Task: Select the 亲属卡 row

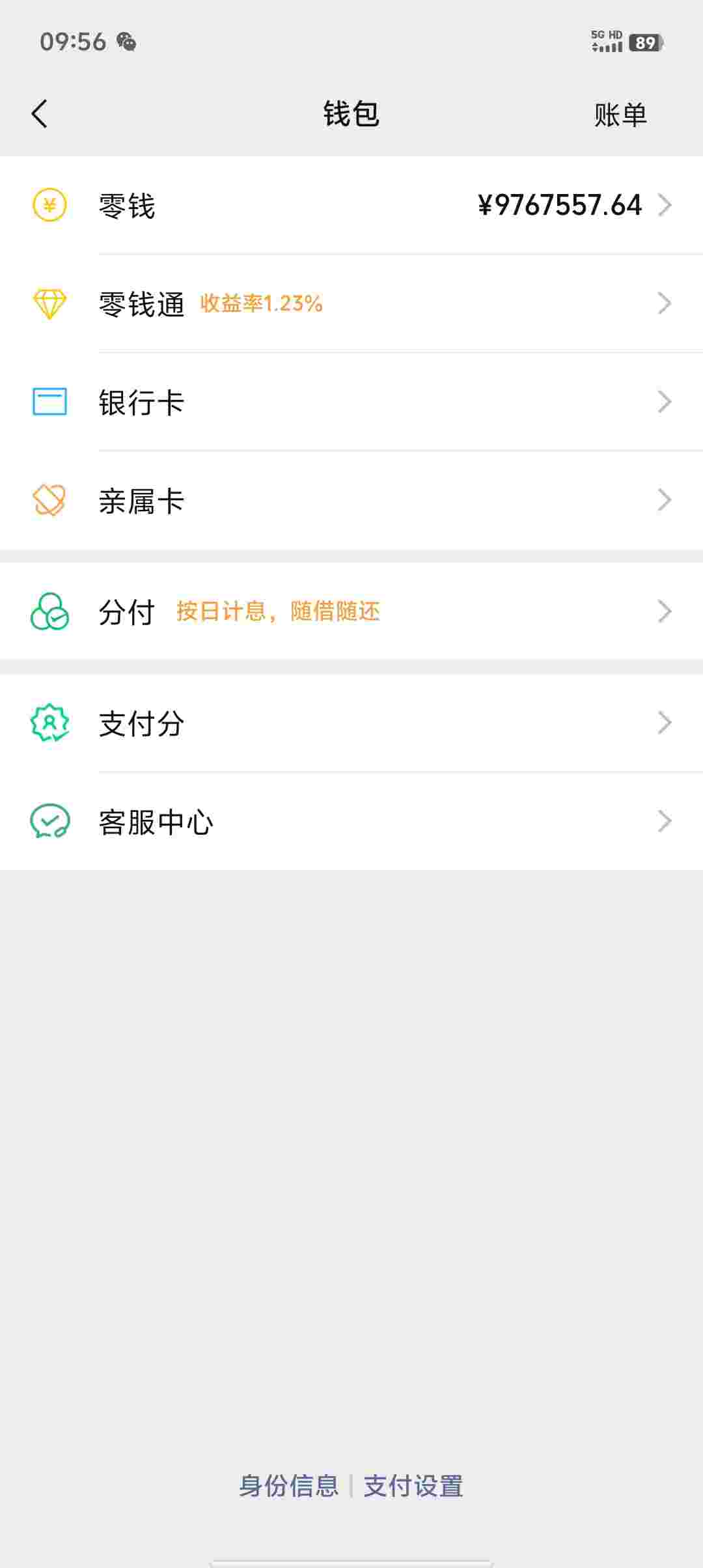Action: [351, 501]
